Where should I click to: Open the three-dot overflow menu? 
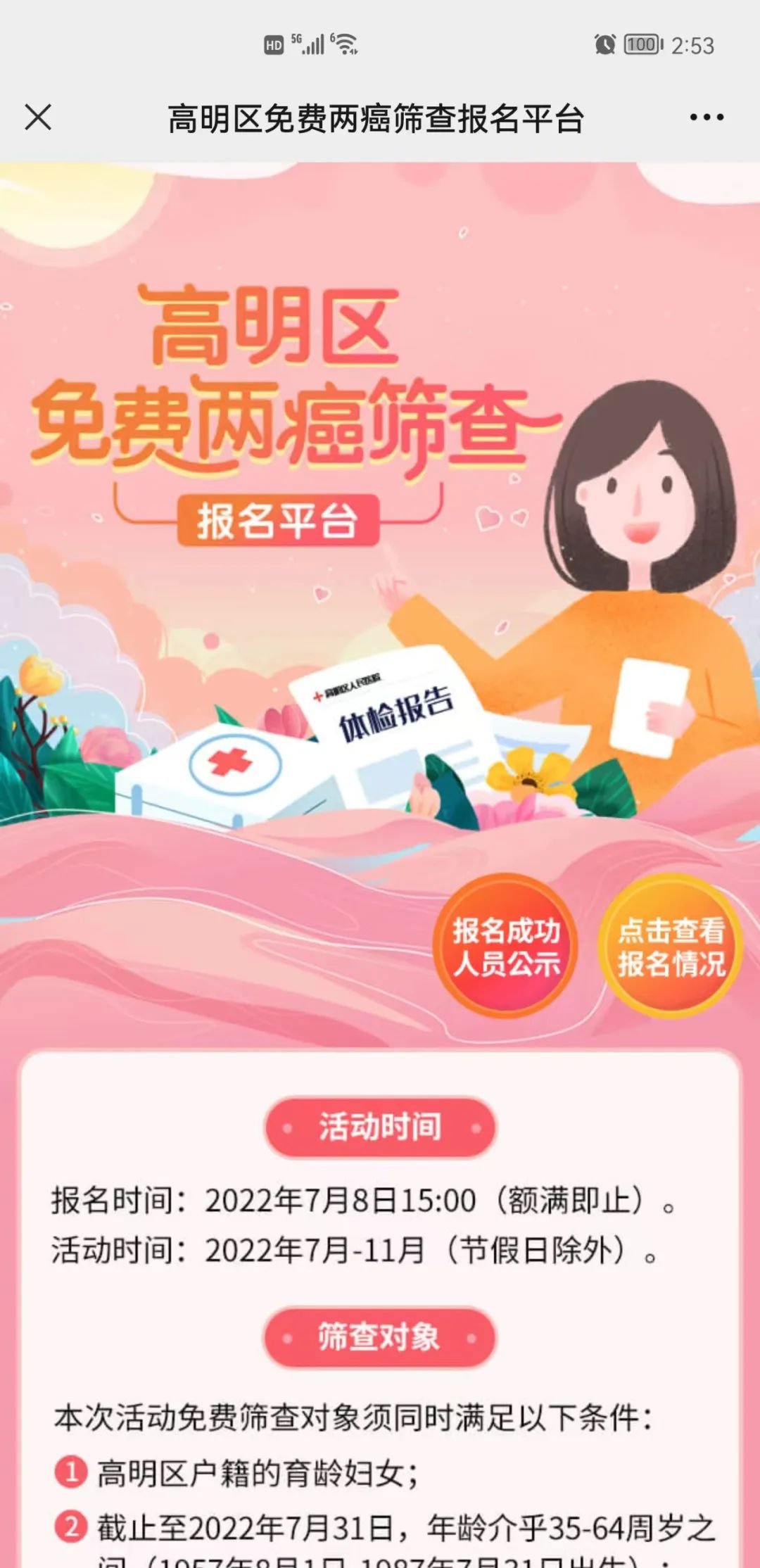(706, 118)
